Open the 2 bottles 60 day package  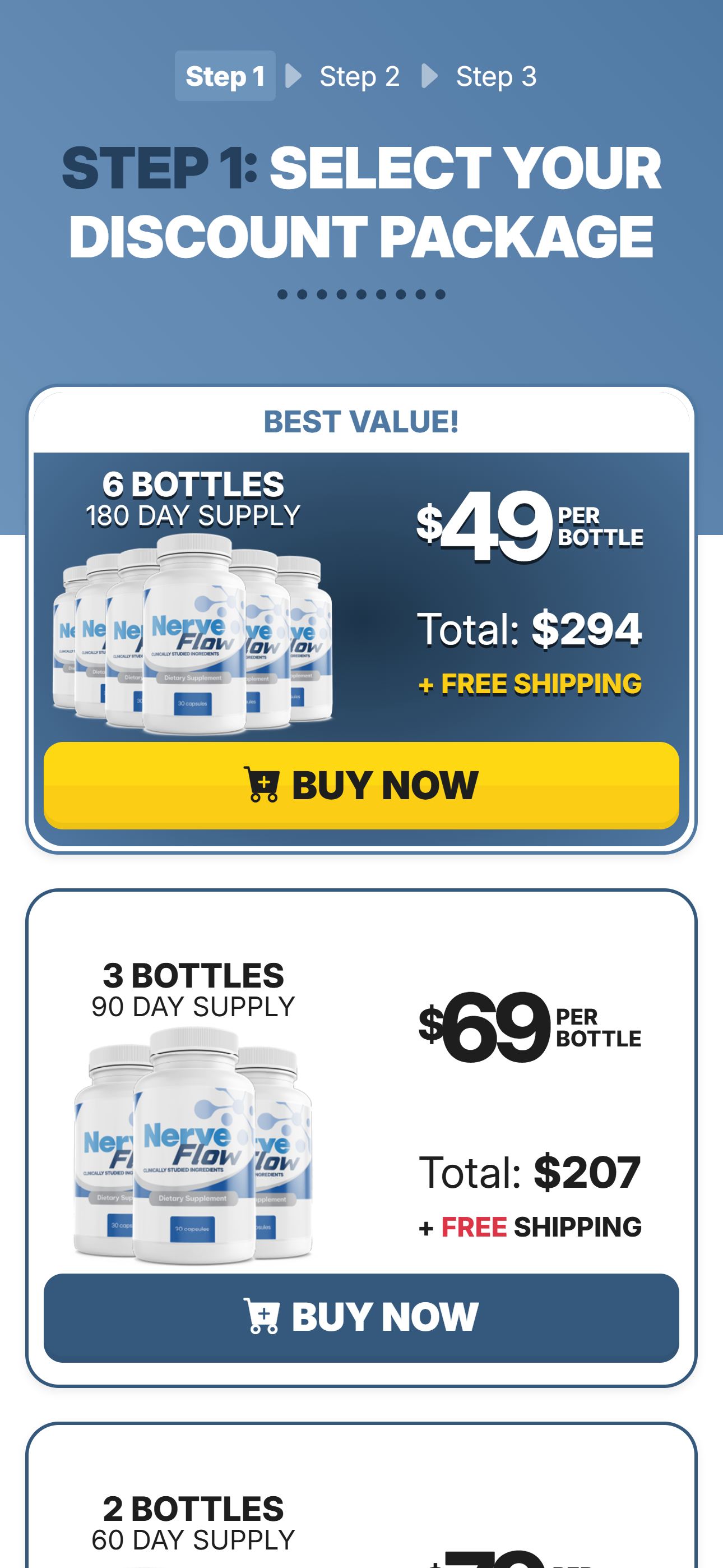click(361, 1516)
